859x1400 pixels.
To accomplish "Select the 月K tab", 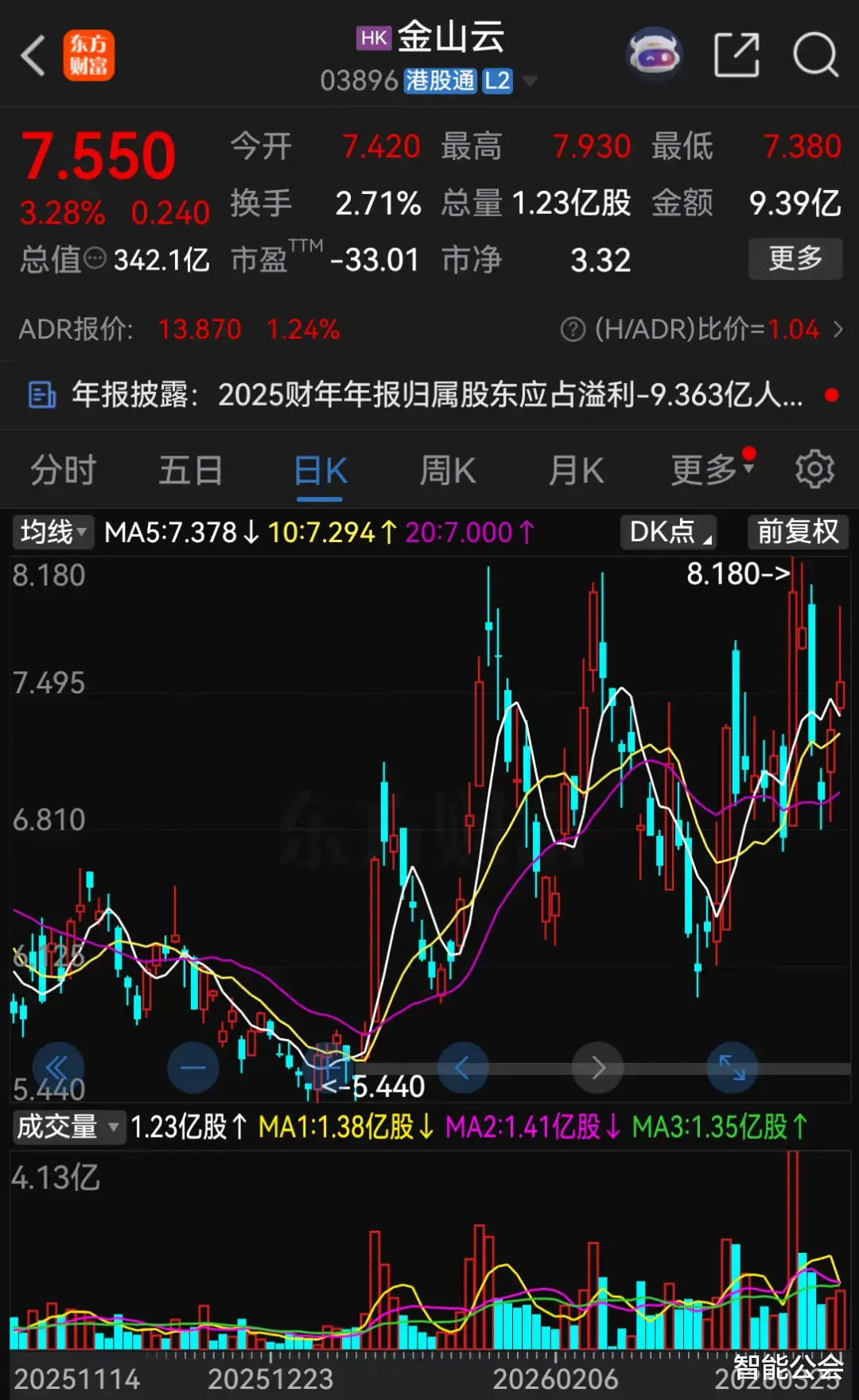I will pyautogui.click(x=577, y=471).
